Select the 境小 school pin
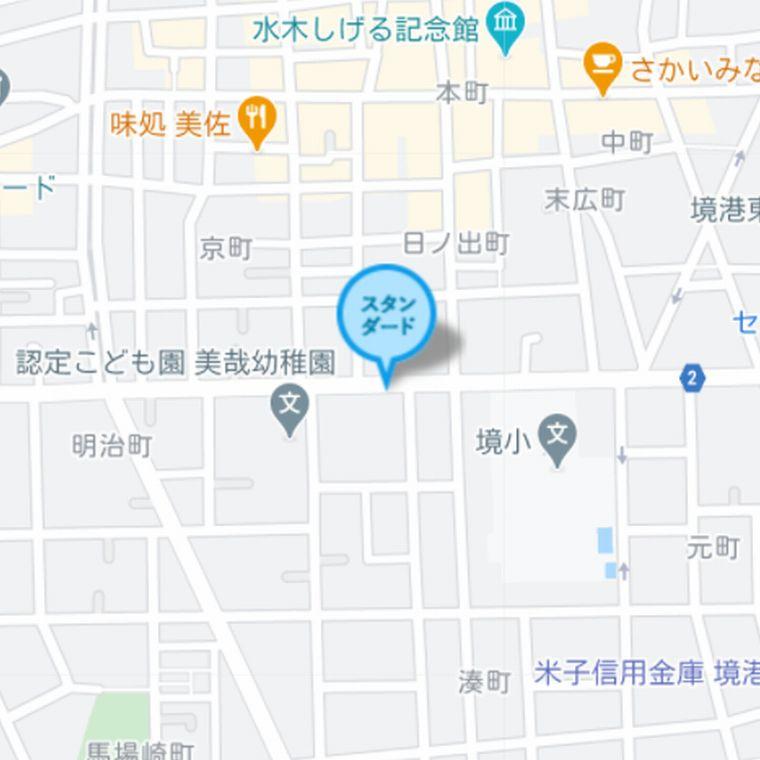Image resolution: width=760 pixels, height=760 pixels. pyautogui.click(x=557, y=436)
